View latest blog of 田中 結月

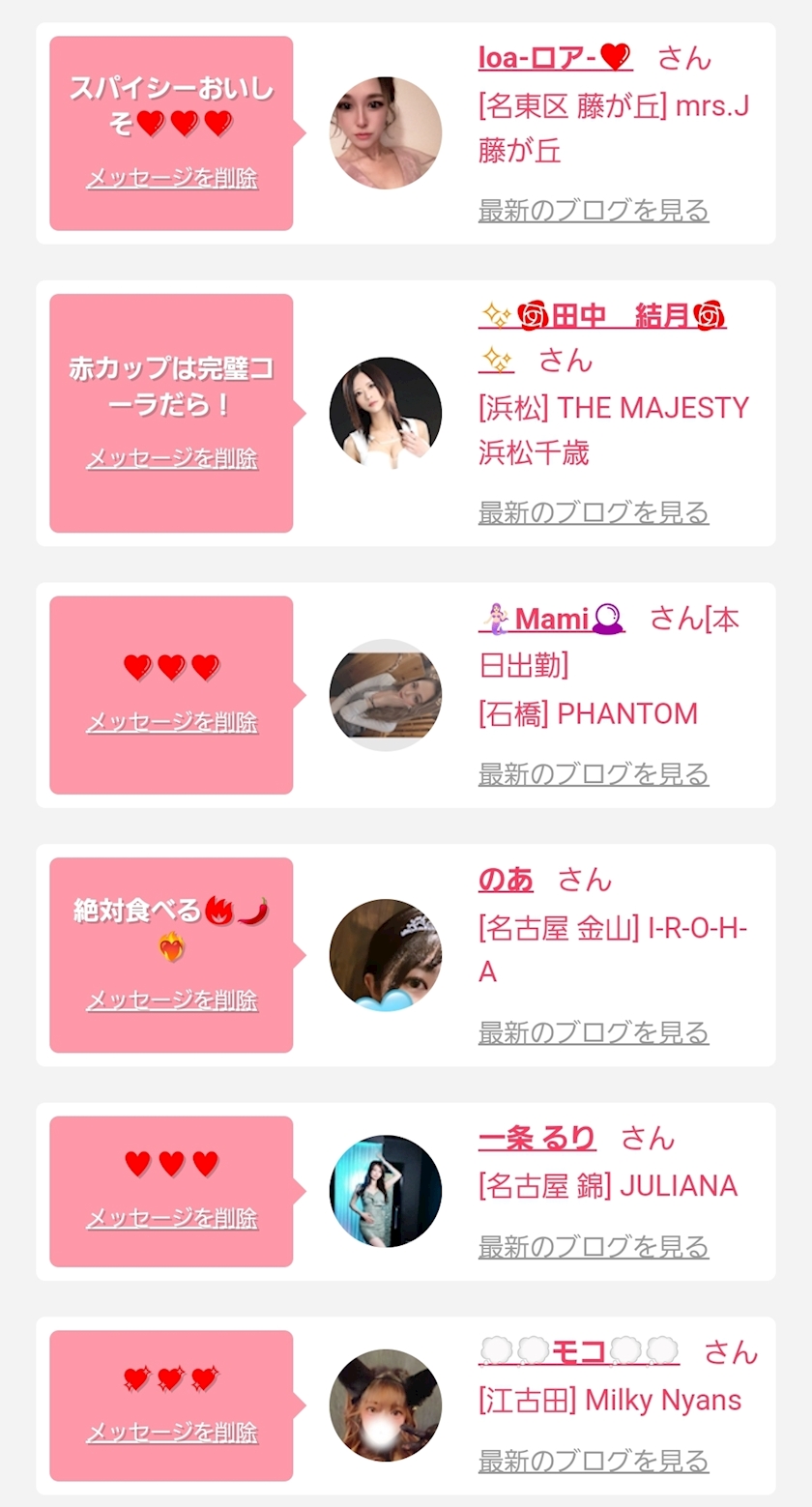[594, 512]
